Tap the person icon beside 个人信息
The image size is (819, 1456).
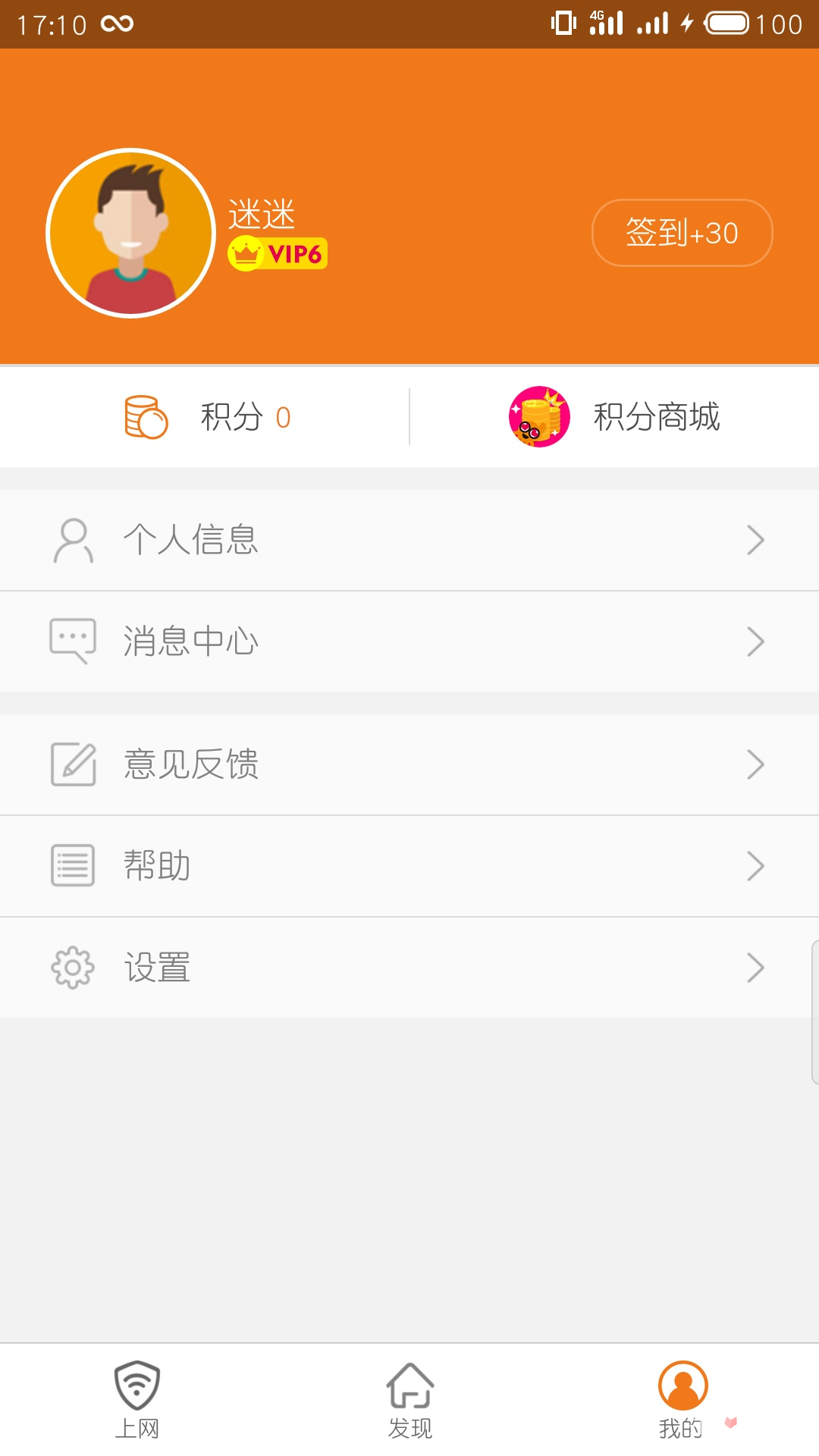[72, 540]
